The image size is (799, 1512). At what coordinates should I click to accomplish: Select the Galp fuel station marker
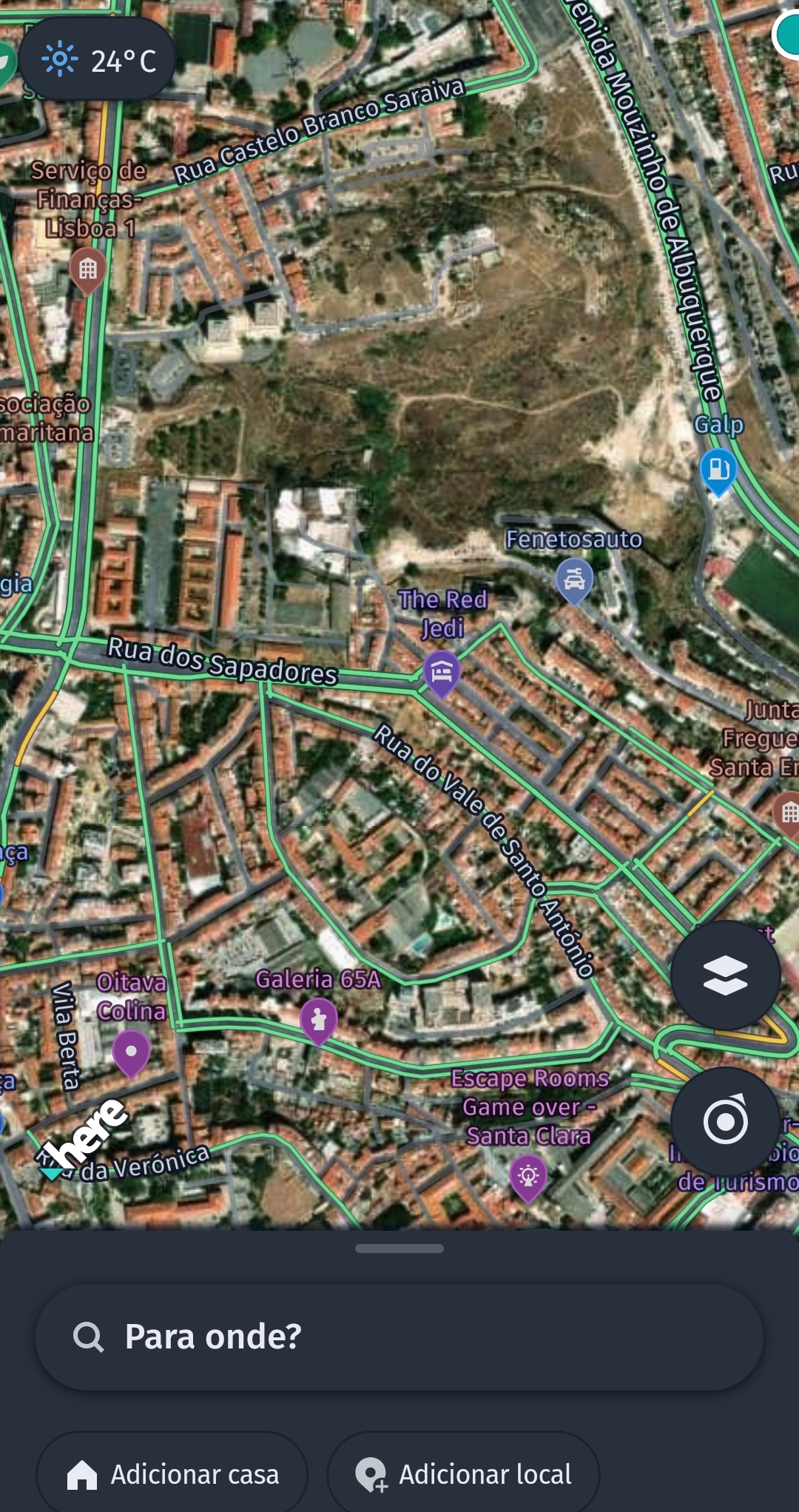(718, 471)
